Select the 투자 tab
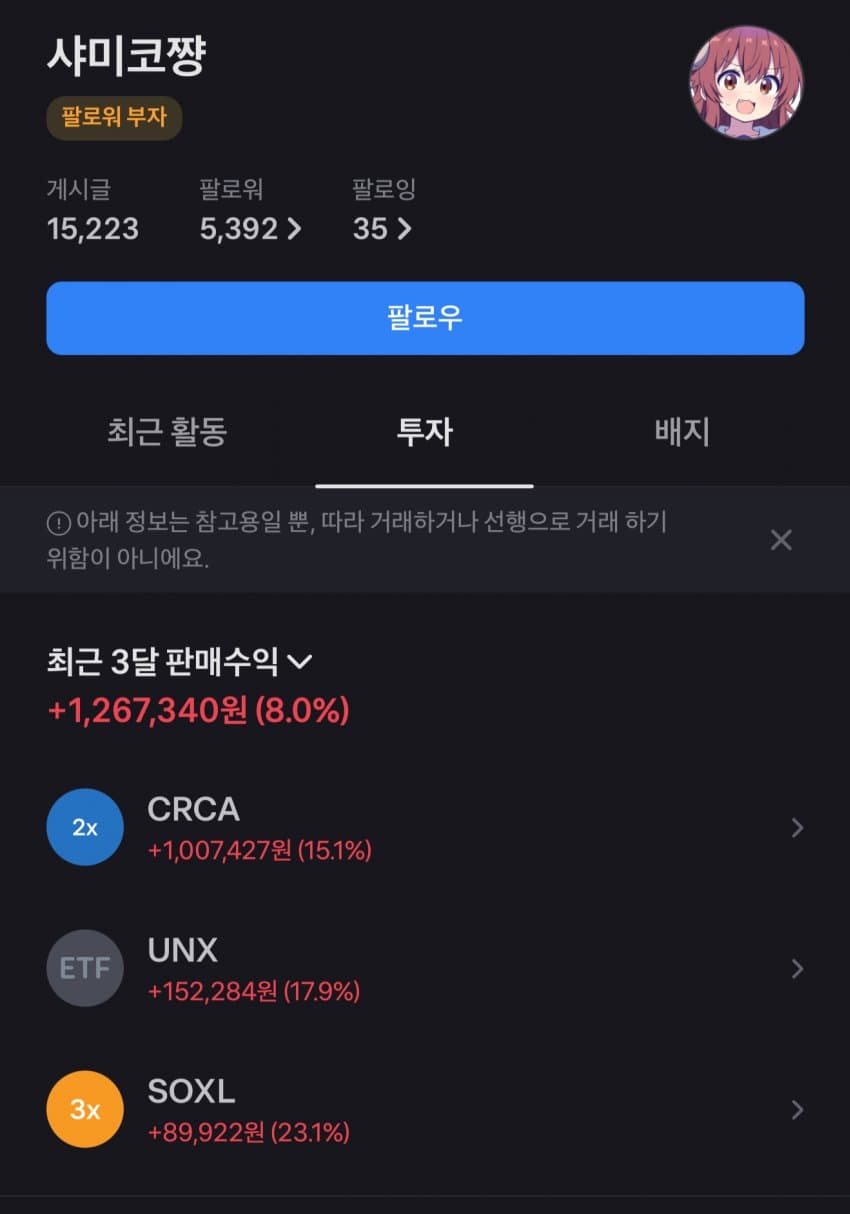The image size is (850, 1214). [425, 432]
